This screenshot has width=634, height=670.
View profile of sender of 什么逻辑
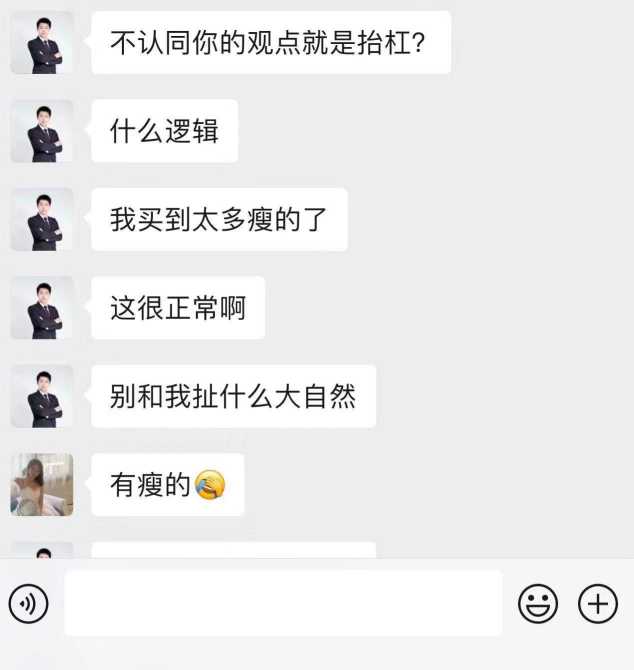tap(42, 131)
